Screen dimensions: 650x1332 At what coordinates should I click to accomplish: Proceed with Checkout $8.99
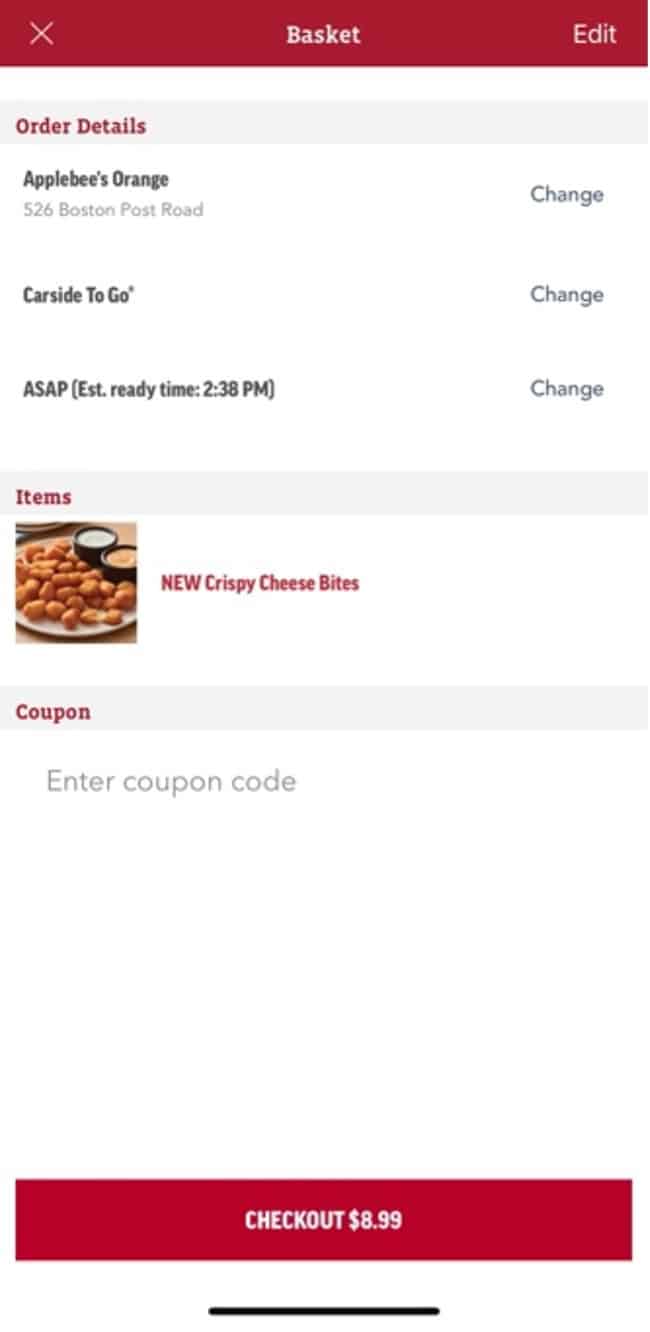(324, 1219)
